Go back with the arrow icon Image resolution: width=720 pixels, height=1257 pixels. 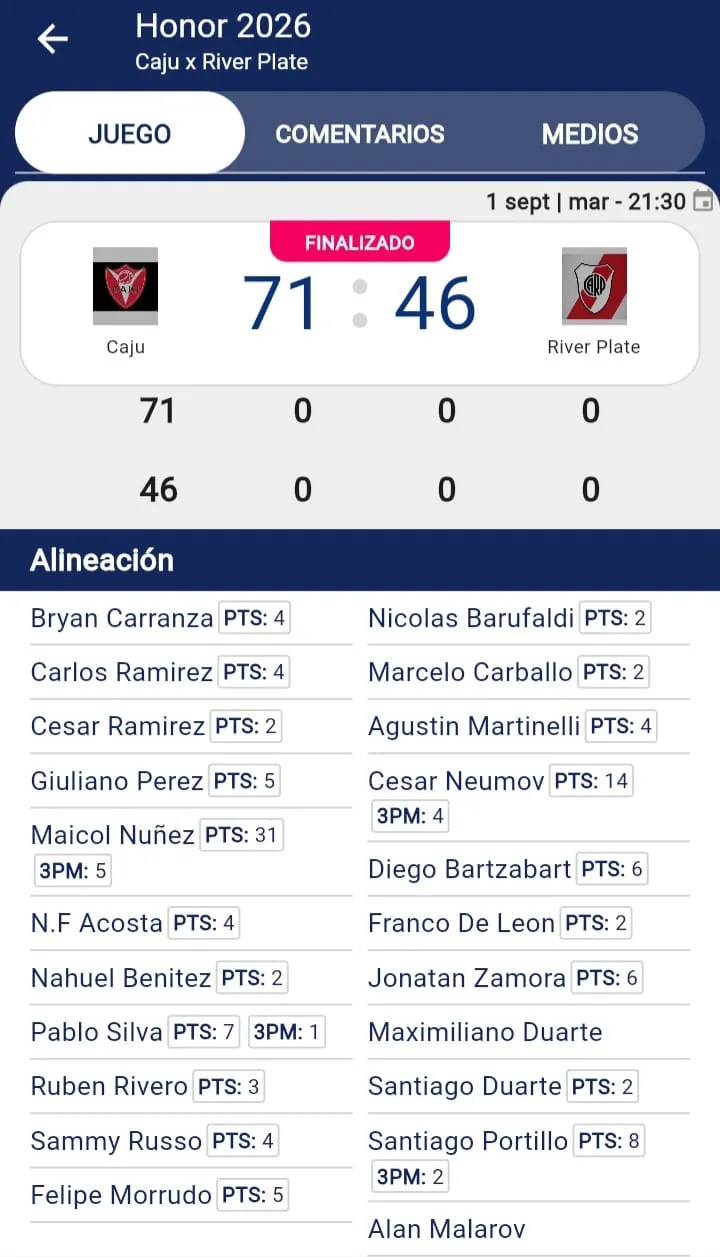pos(52,40)
